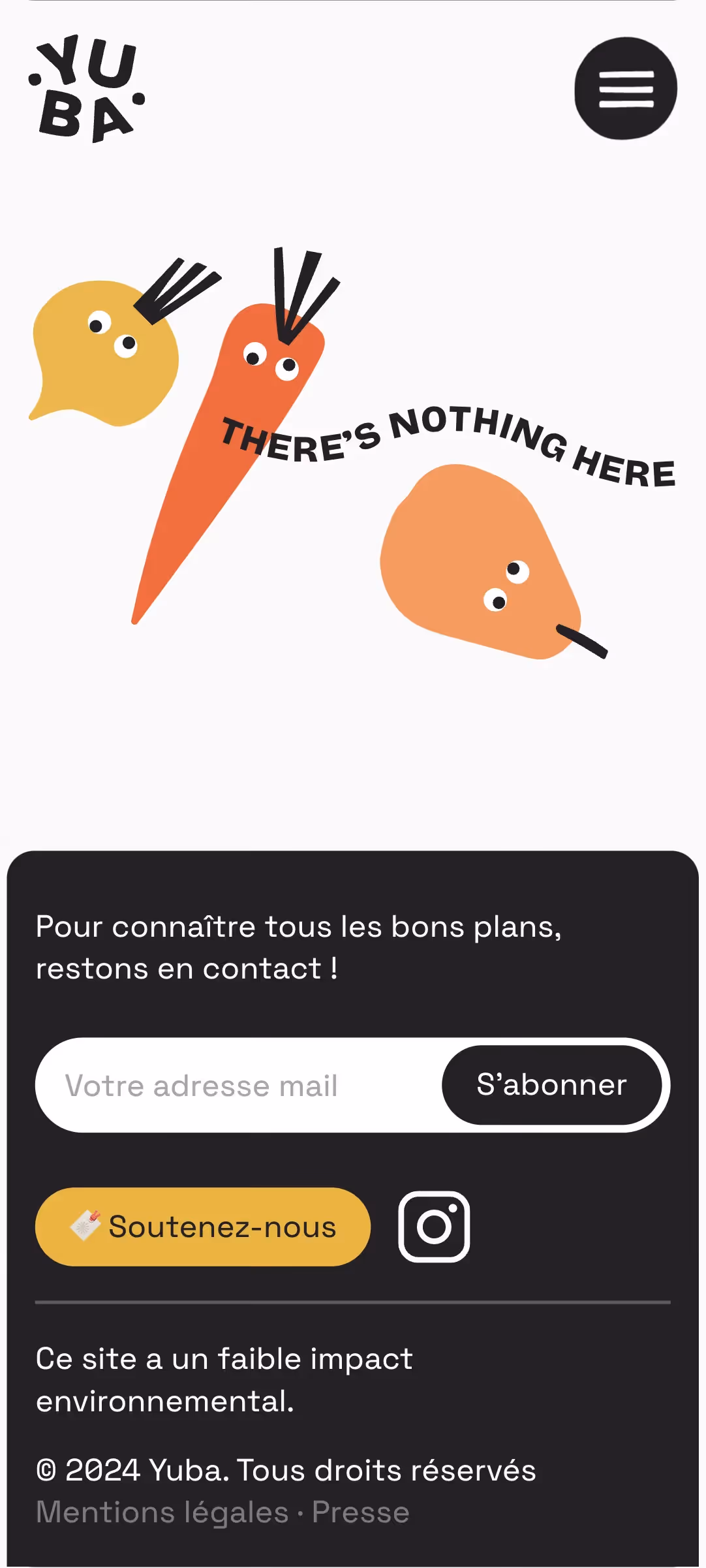706x1568 pixels.
Task: Open the hamburger menu
Action: point(625,88)
